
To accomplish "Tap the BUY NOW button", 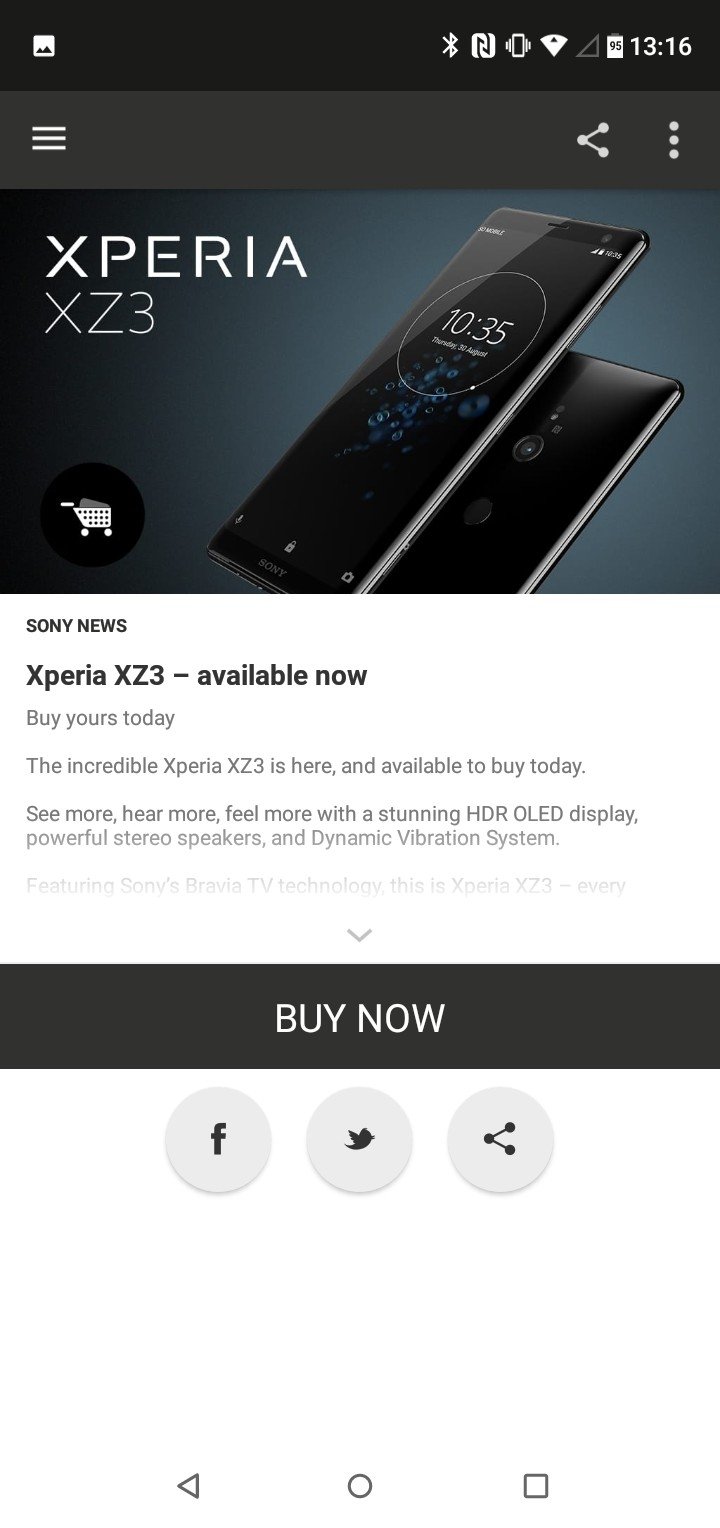I will (x=360, y=1017).
